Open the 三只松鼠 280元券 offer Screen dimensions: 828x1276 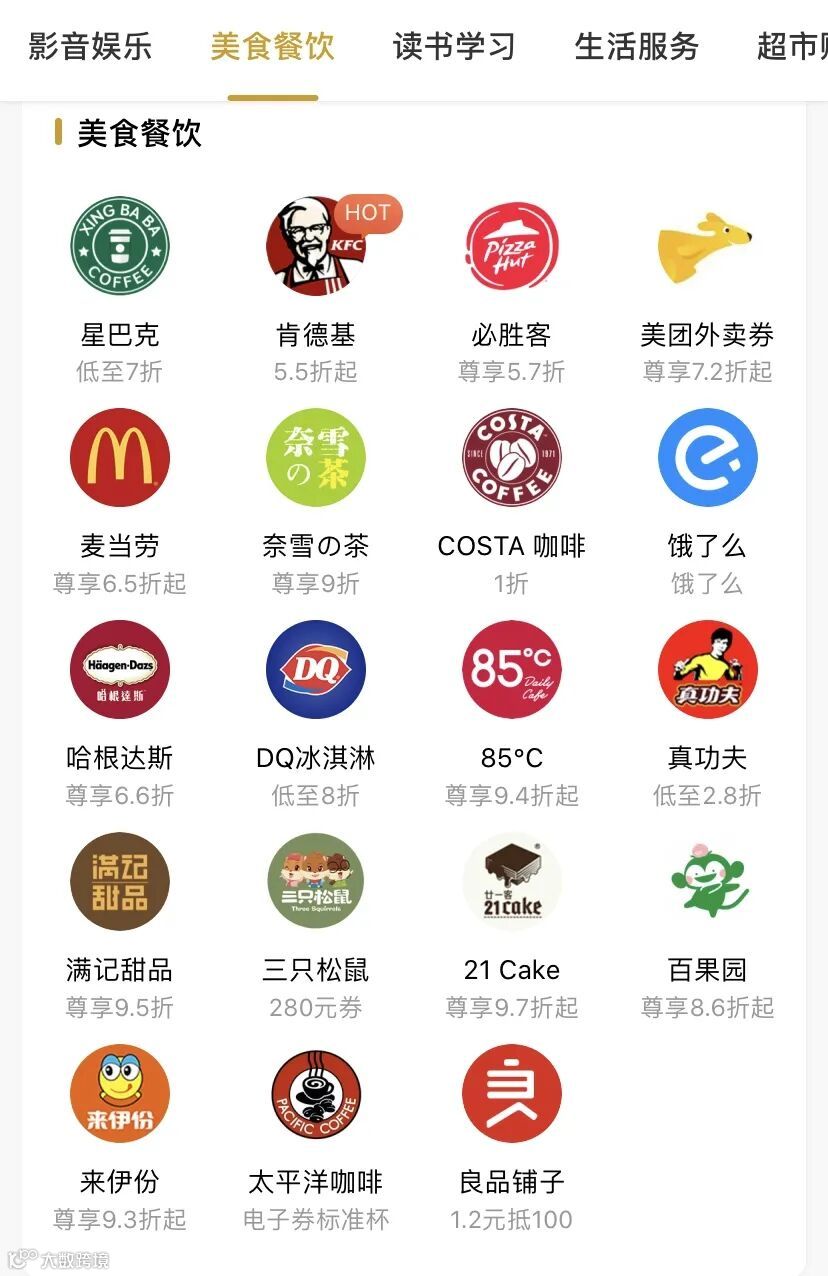(x=316, y=926)
